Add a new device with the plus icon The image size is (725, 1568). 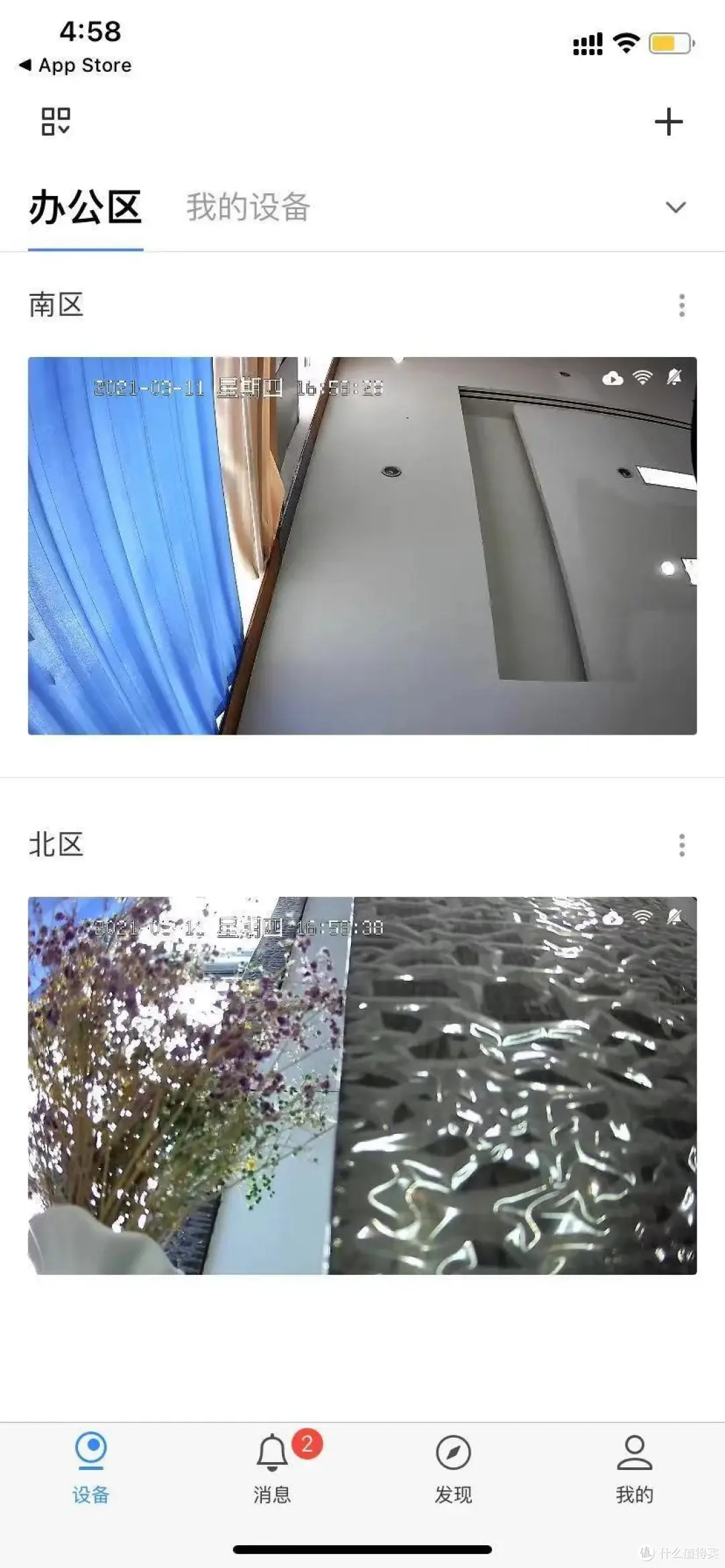[669, 121]
